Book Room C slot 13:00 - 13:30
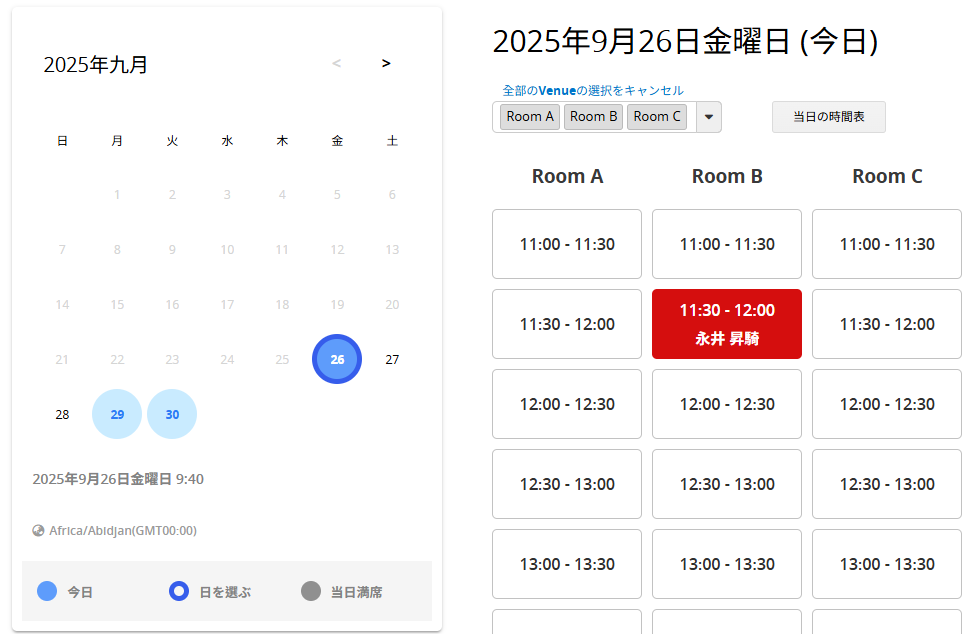Screen dimensions: 979x634 coord(887,564)
